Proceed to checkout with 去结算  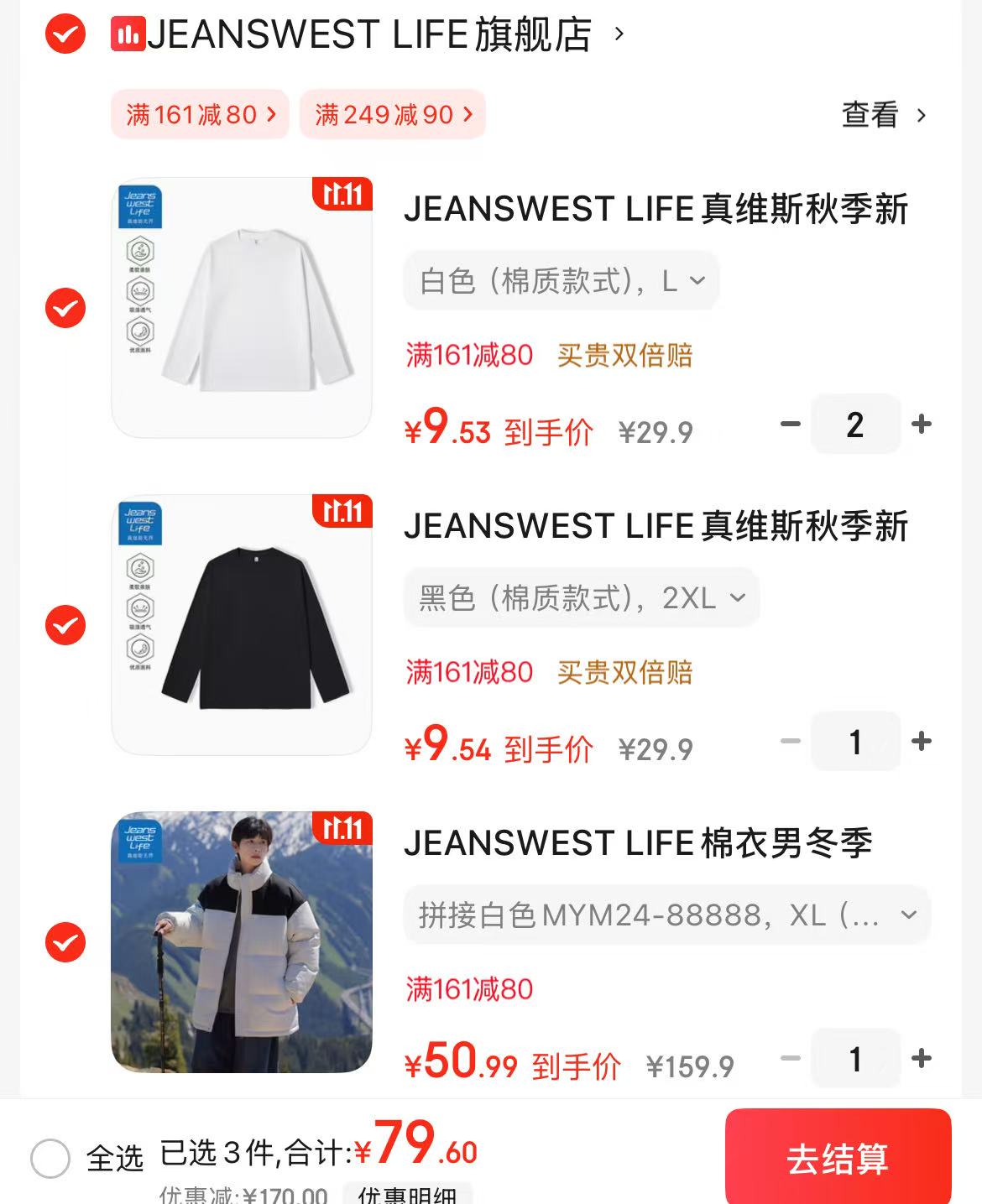(x=838, y=1159)
